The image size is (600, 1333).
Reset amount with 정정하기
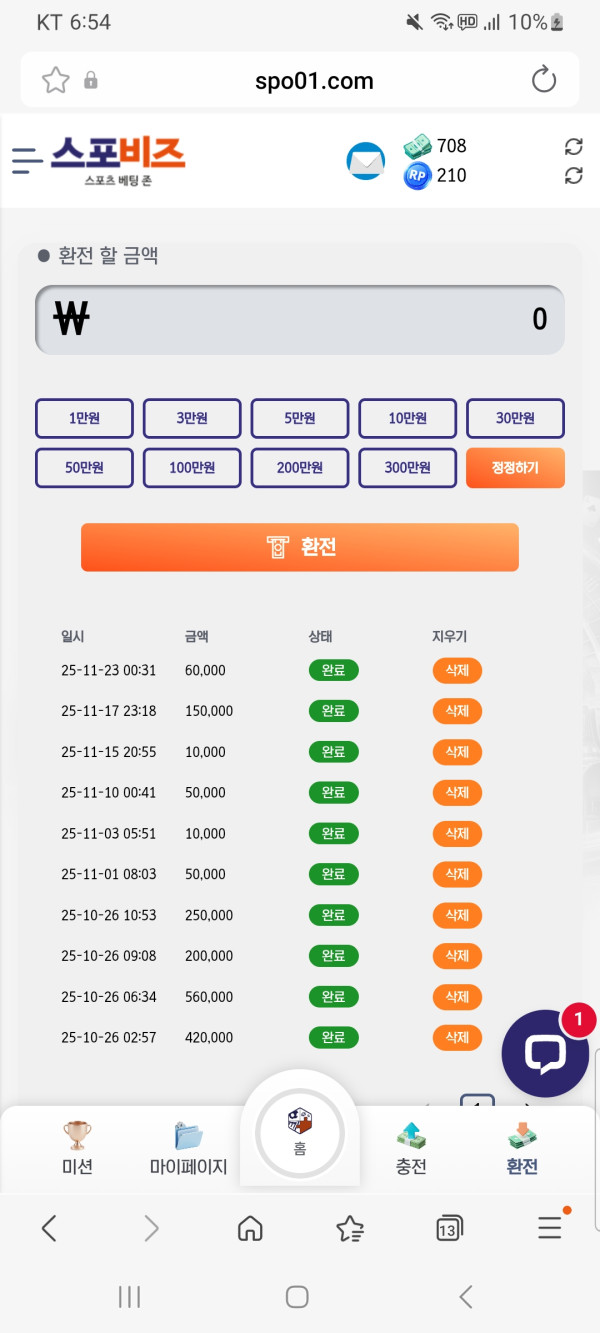[x=515, y=467]
